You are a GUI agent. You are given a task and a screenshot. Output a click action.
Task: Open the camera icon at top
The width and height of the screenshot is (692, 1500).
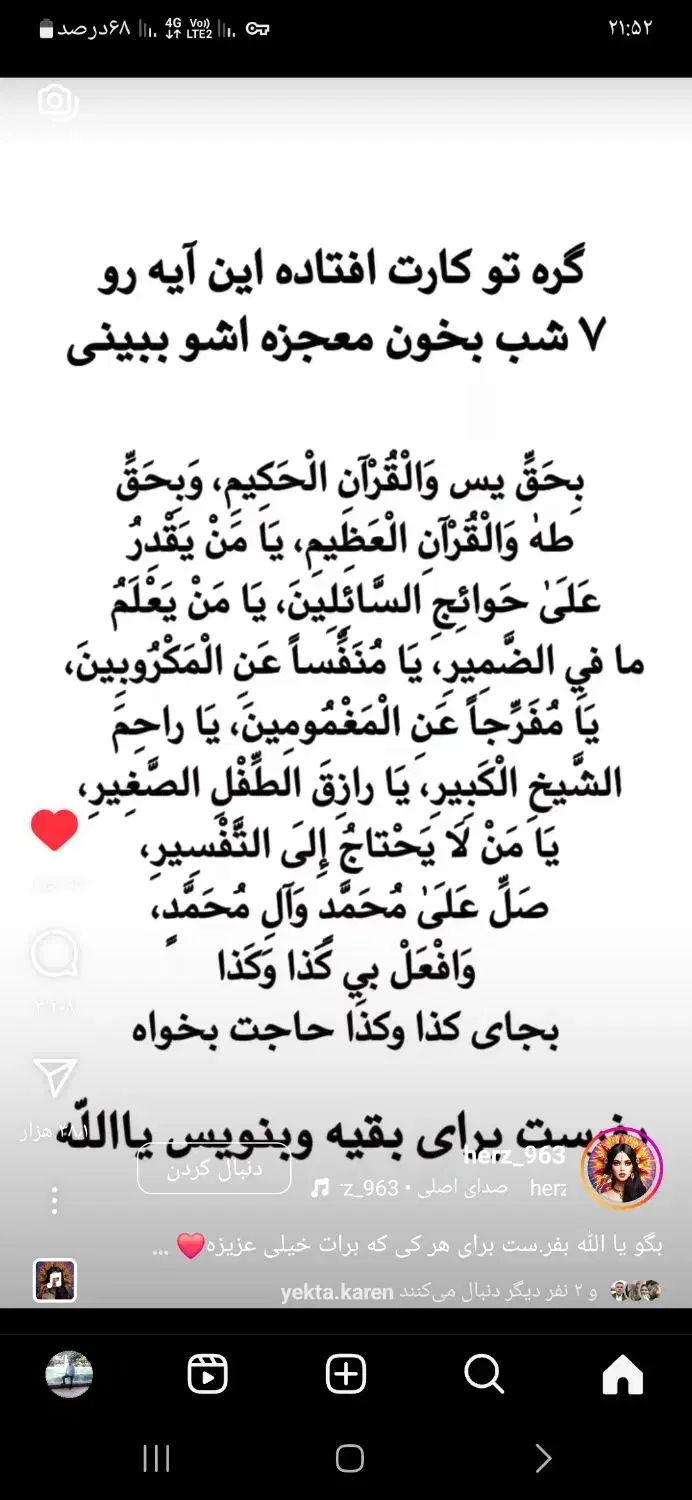tap(57, 102)
